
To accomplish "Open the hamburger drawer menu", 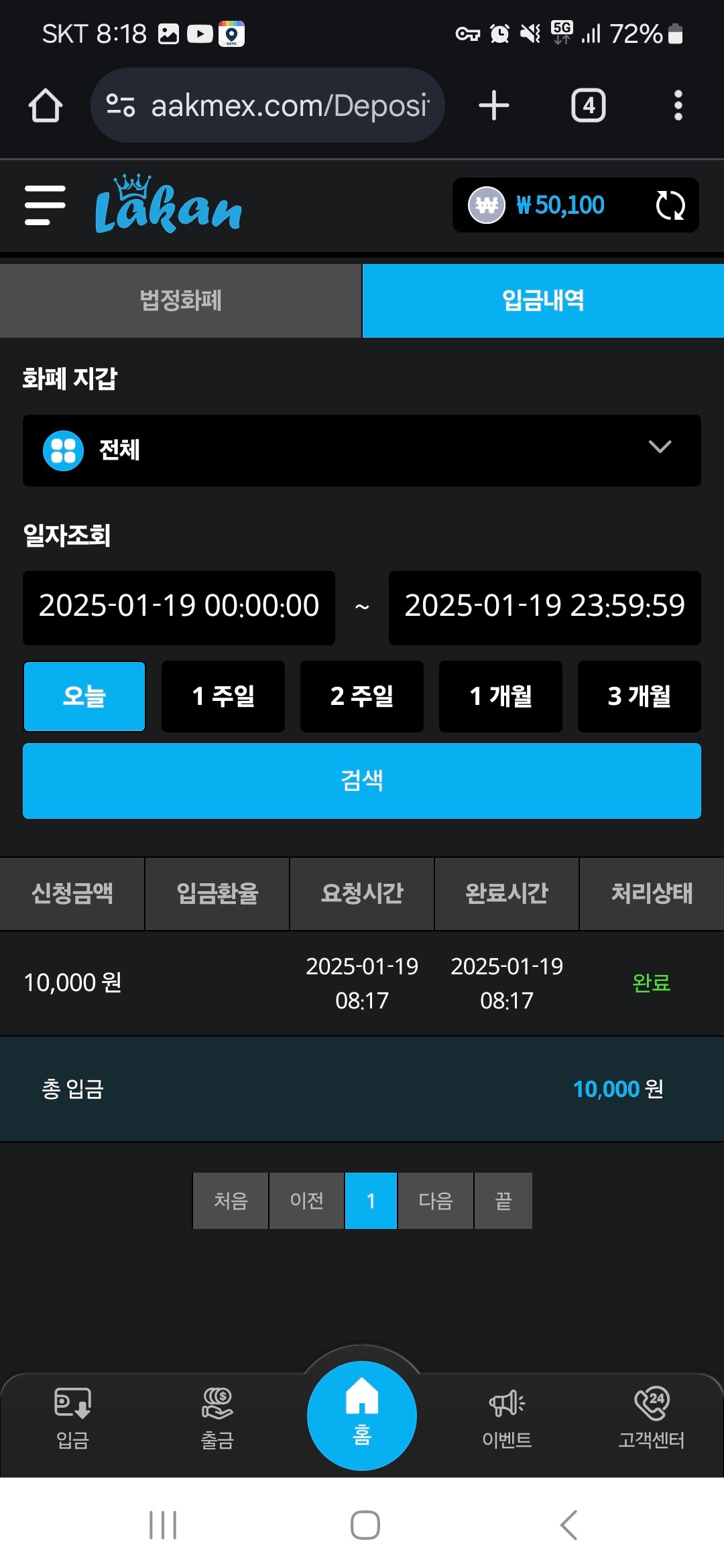I will tap(45, 205).
